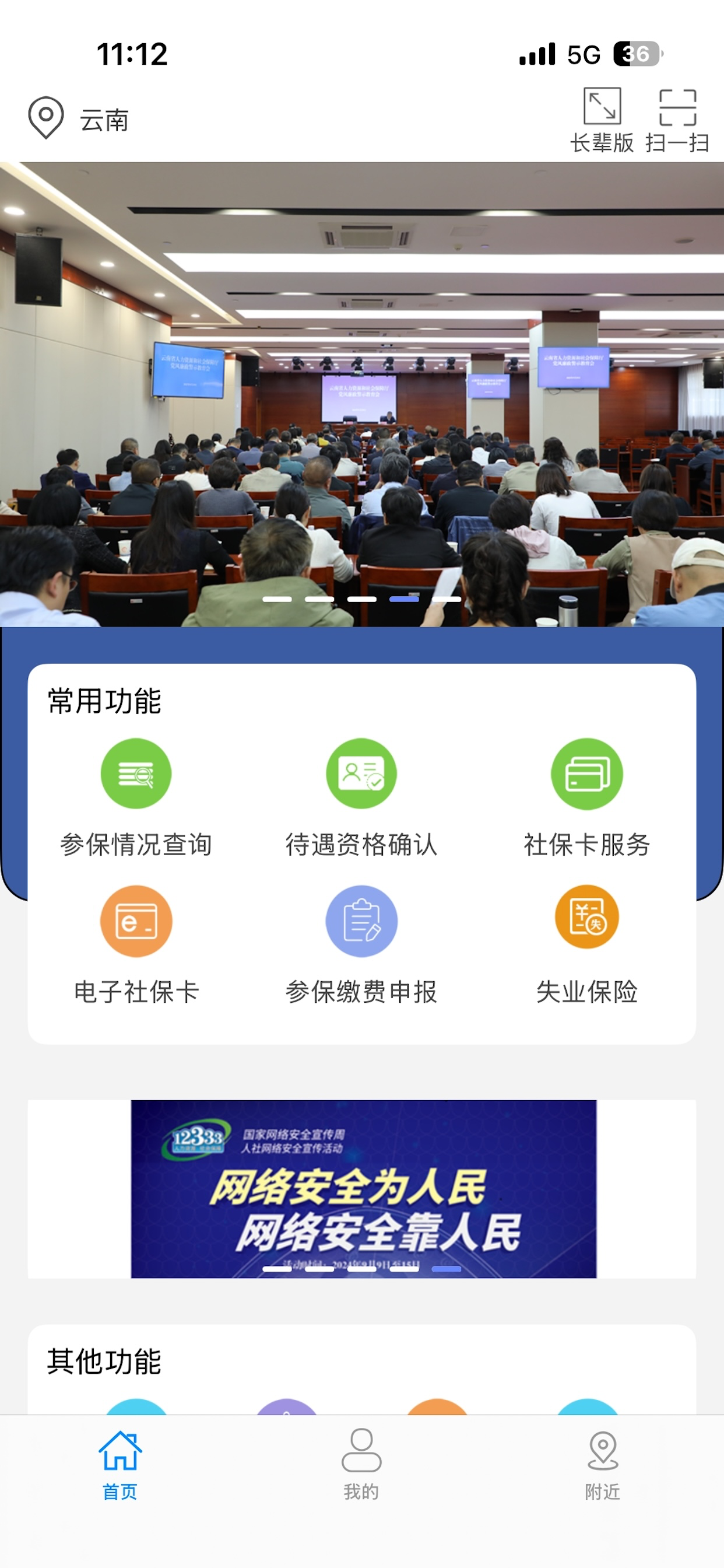The height and width of the screenshot is (1568, 724).
Task: Tap the location pin icon
Action: tap(45, 117)
